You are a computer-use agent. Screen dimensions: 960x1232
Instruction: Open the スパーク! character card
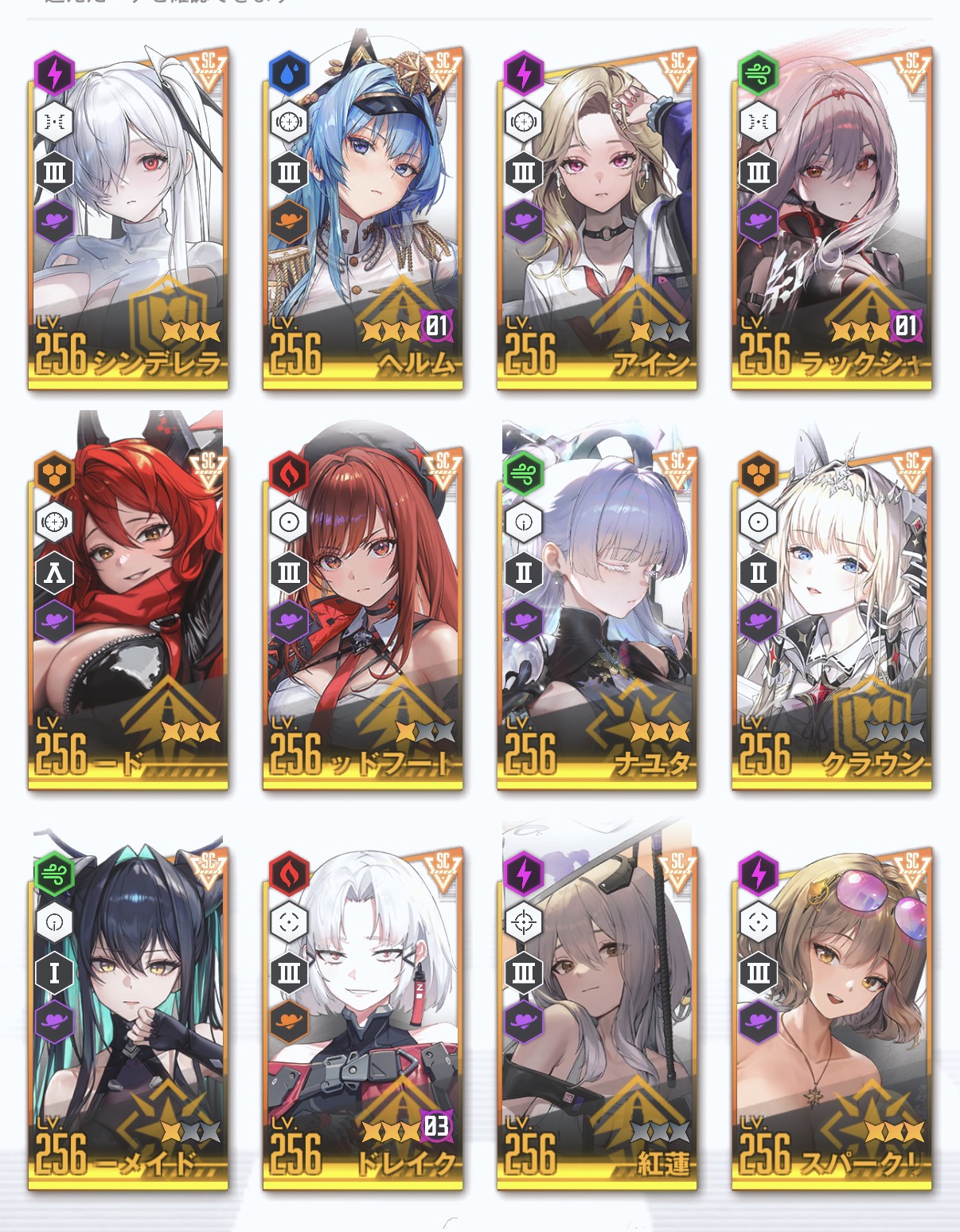[831, 1018]
